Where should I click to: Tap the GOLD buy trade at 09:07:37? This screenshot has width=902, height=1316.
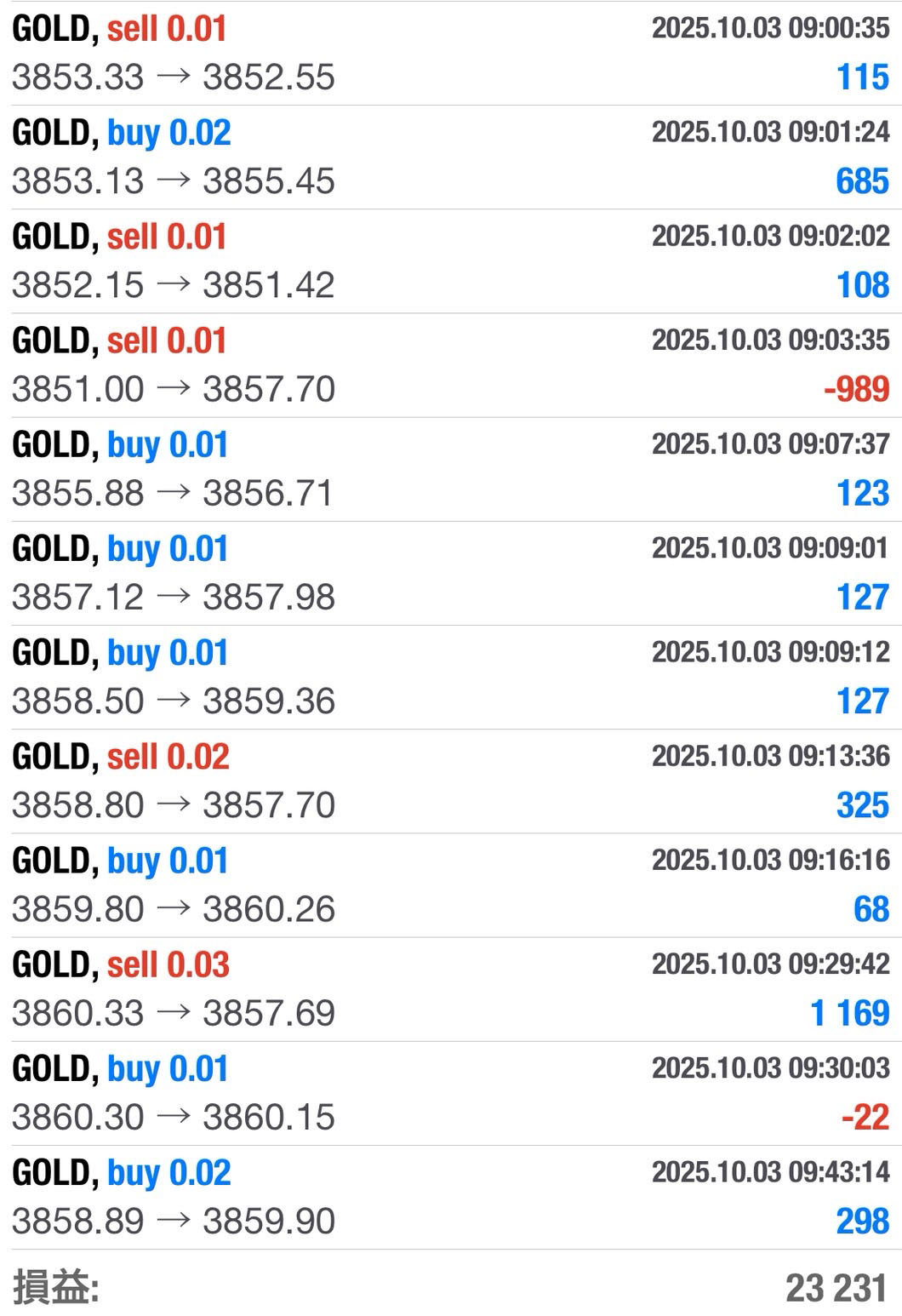[451, 468]
